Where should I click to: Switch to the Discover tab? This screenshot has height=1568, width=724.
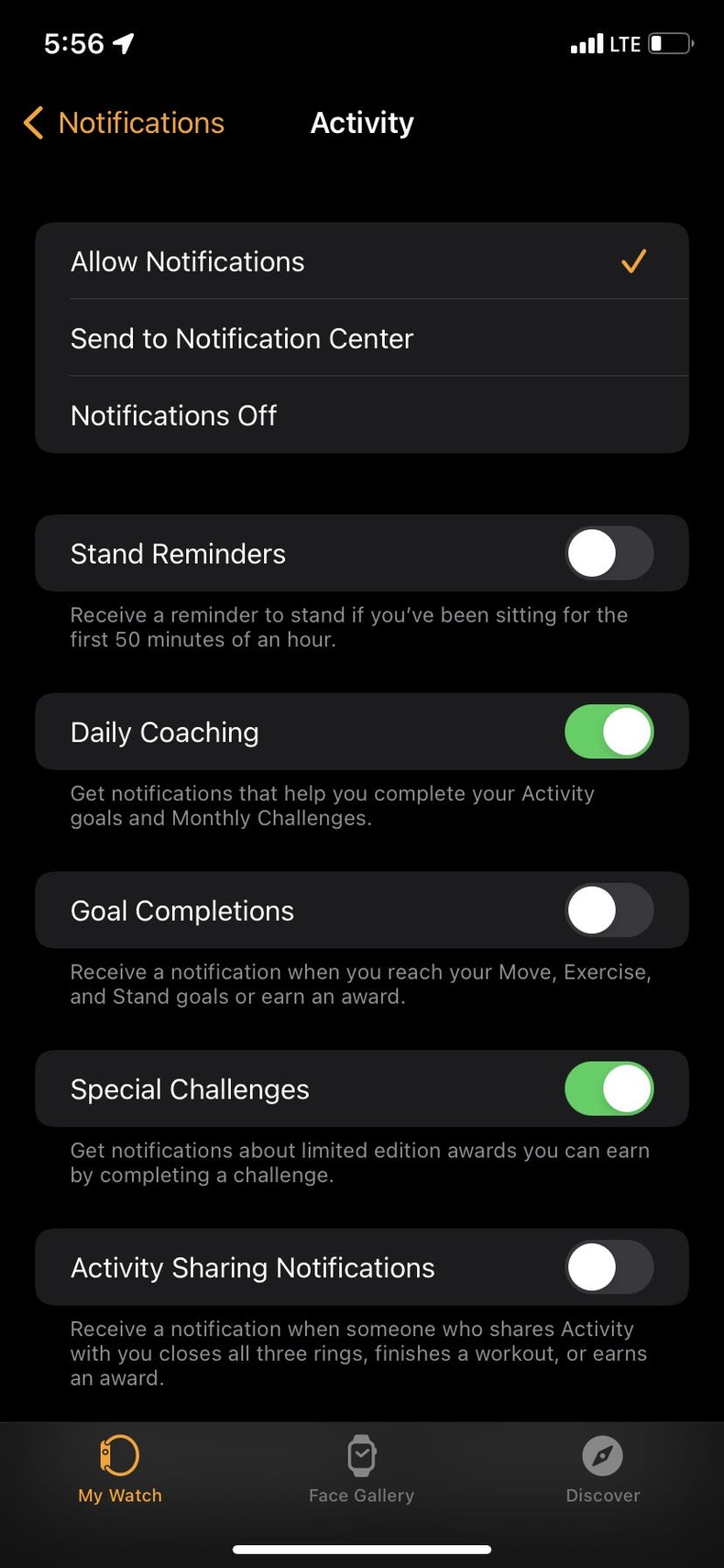[x=602, y=1469]
